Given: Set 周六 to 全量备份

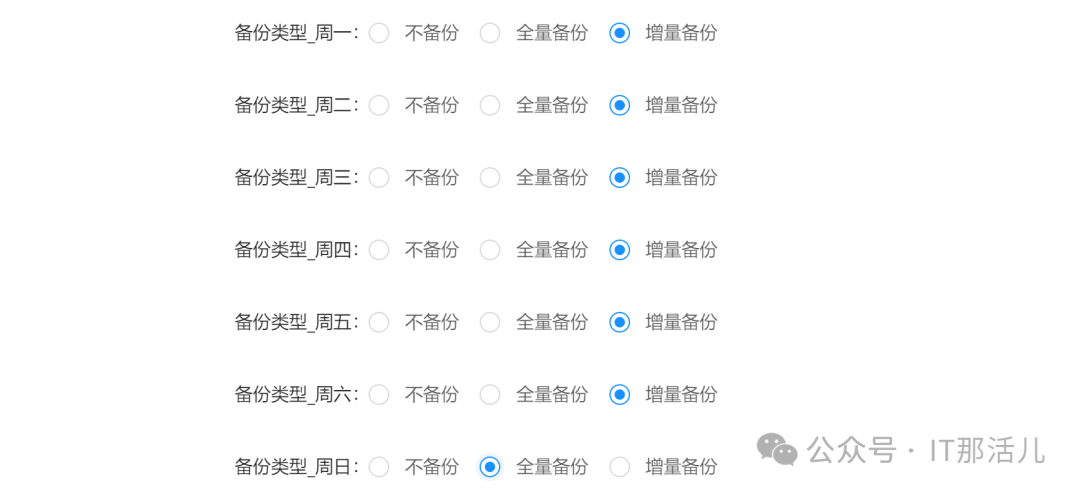Looking at the screenshot, I should (x=490, y=395).
